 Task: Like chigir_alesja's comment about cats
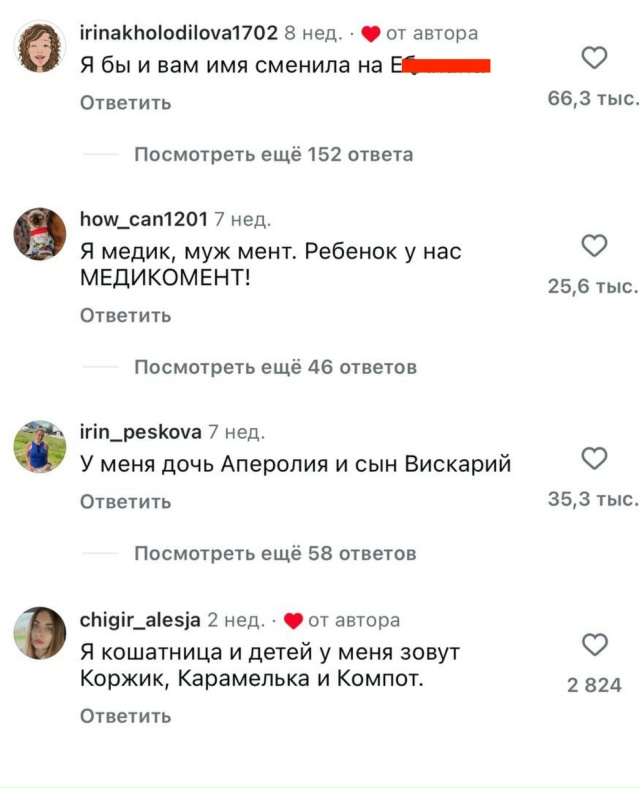coord(595,645)
